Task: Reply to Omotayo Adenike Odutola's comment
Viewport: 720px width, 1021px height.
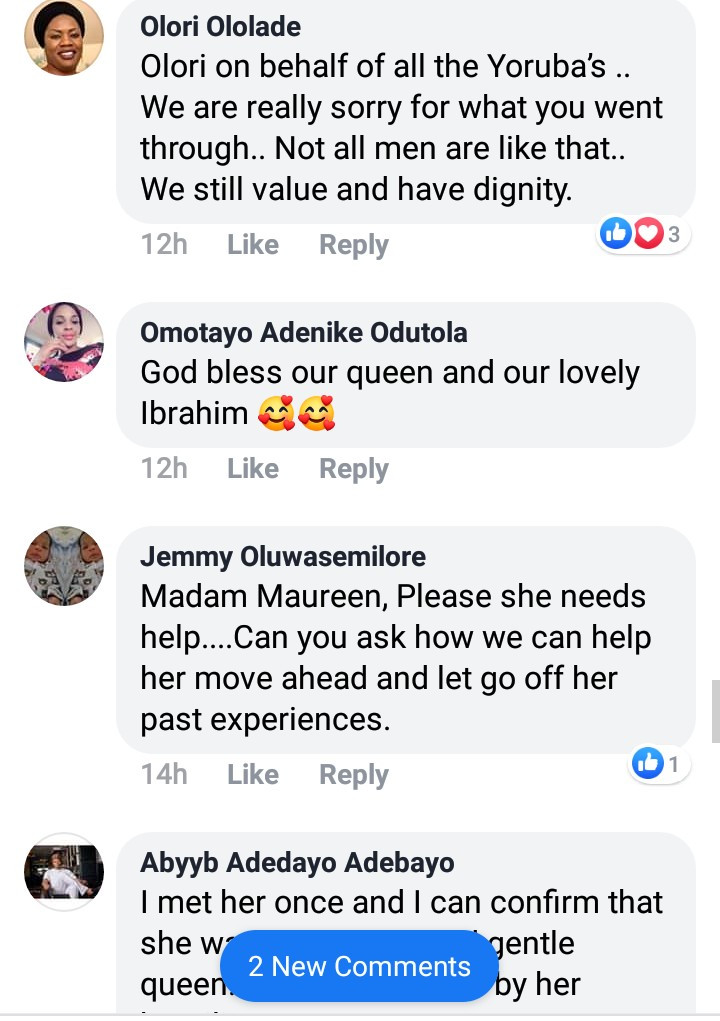Action: pyautogui.click(x=353, y=469)
